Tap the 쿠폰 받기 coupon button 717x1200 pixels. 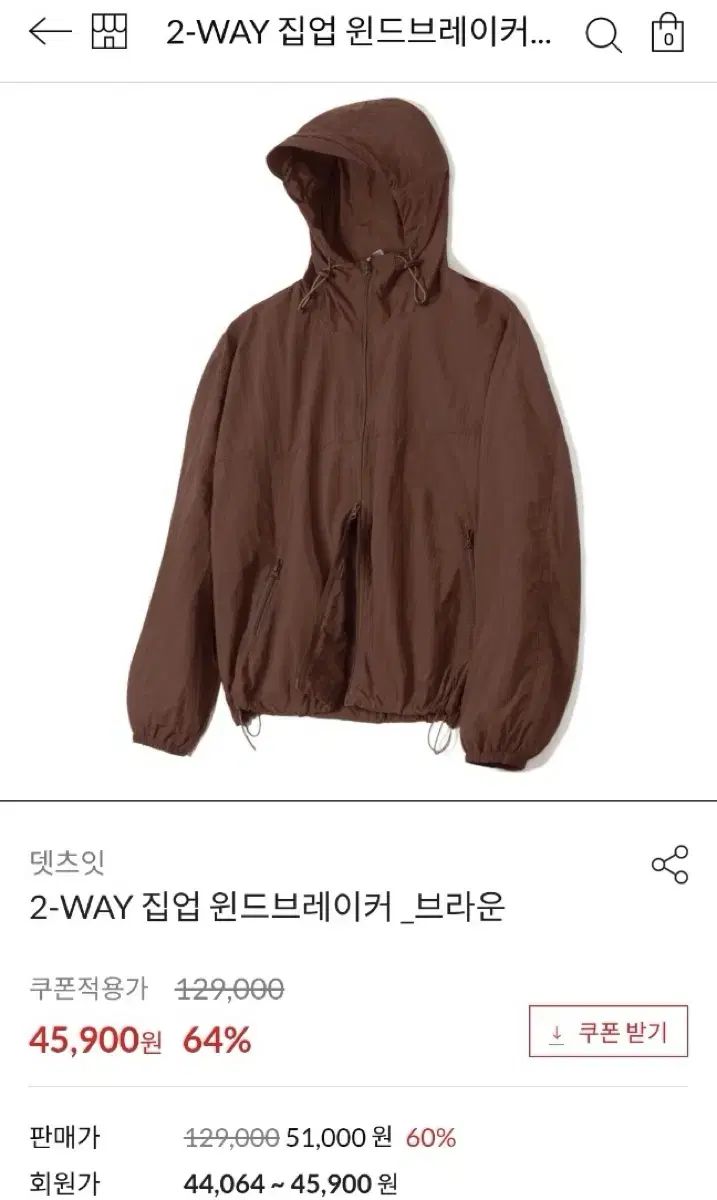coord(608,1031)
